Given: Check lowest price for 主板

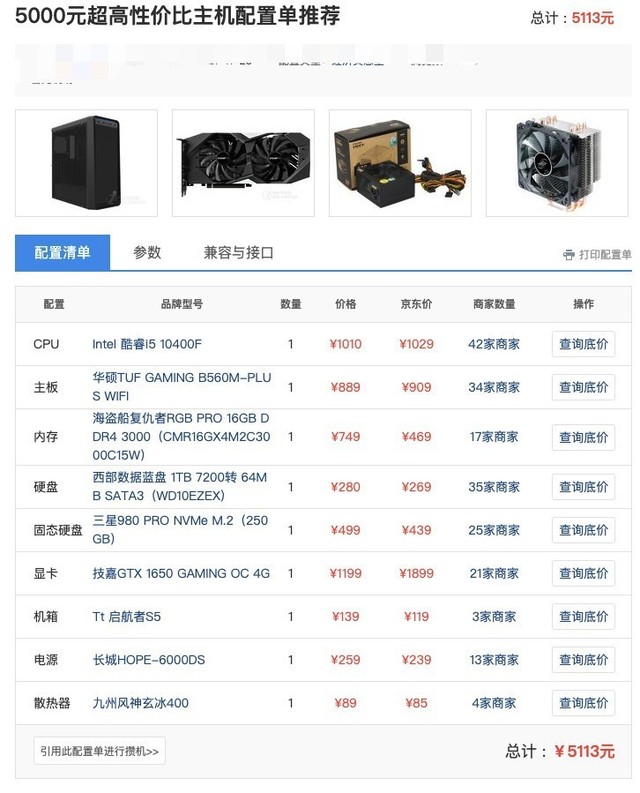Looking at the screenshot, I should coord(583,387).
